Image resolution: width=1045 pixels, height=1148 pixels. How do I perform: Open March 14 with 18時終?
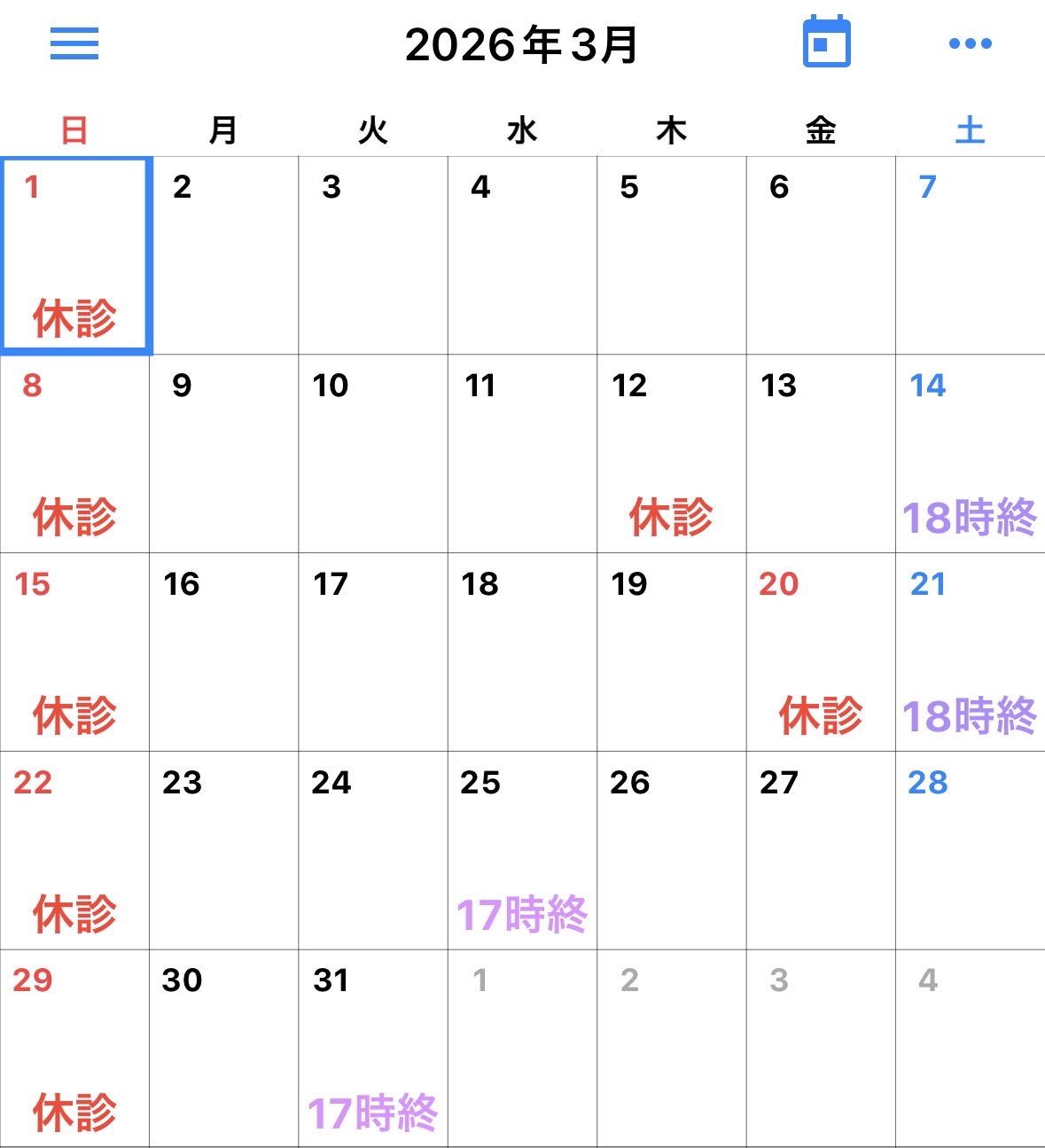(x=970, y=454)
